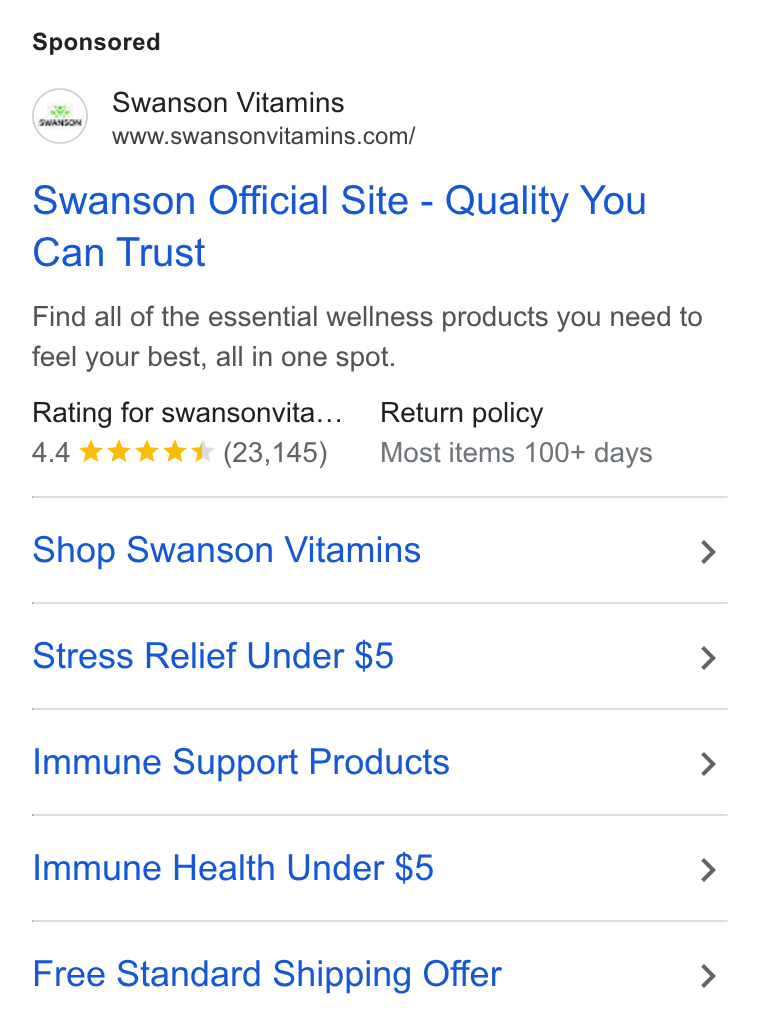Open Immune Support Products sitelink
Image resolution: width=760 pixels, height=1026 pixels.
tap(380, 762)
